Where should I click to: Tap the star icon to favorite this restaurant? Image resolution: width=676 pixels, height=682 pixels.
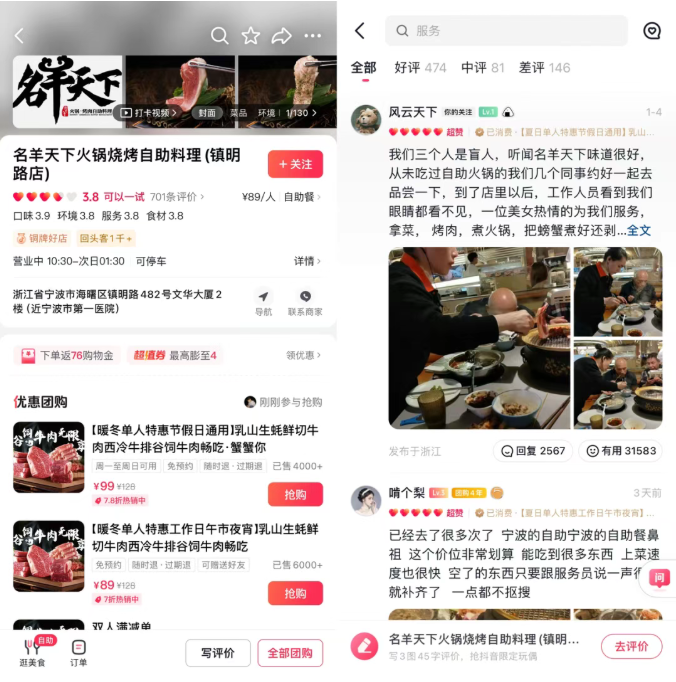point(250,36)
